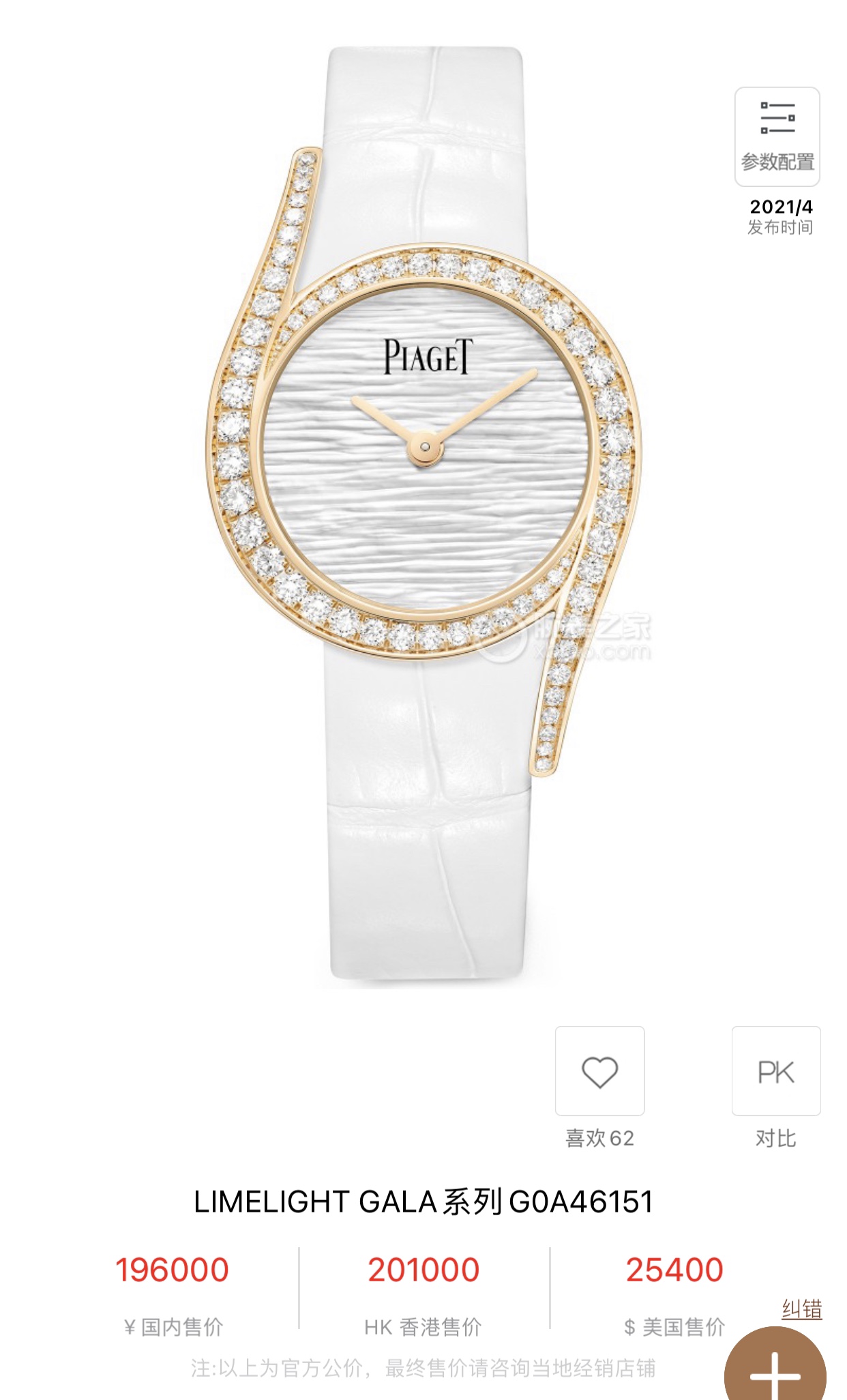Open the 参数配置 specifications button

[x=777, y=136]
